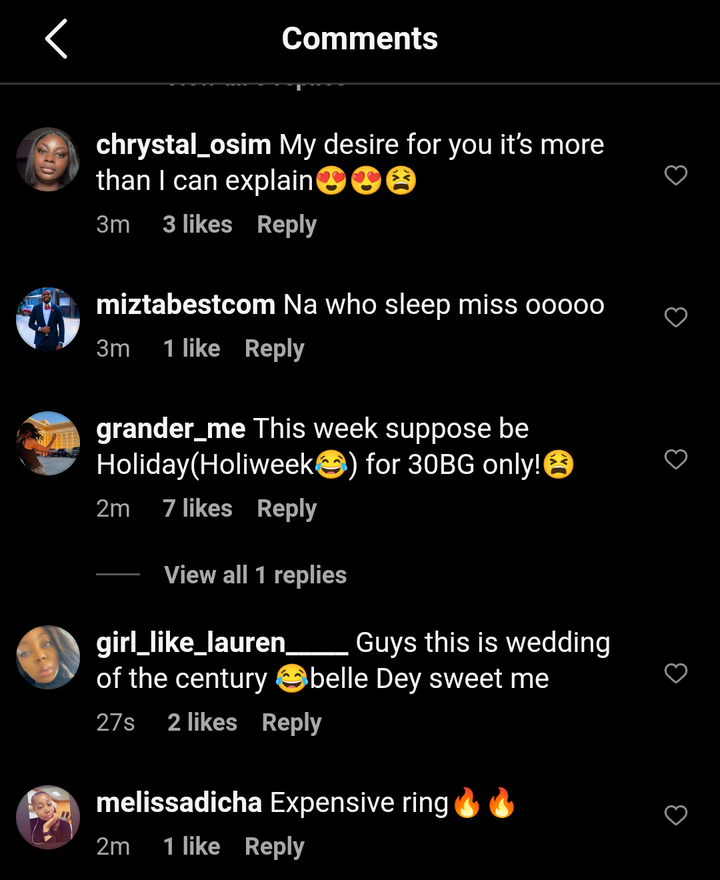Screen dimensions: 720x880
Task: Reply to melissadicha's comment
Action: coord(274,847)
